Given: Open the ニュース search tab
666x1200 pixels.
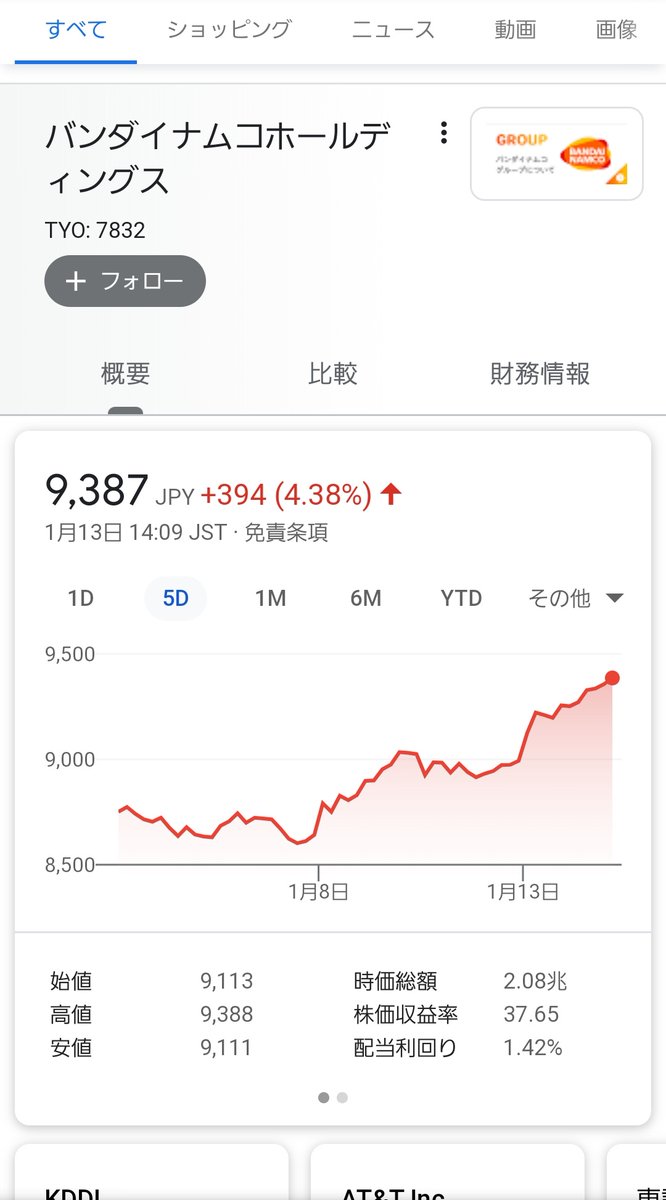Looking at the screenshot, I should [x=393, y=30].
